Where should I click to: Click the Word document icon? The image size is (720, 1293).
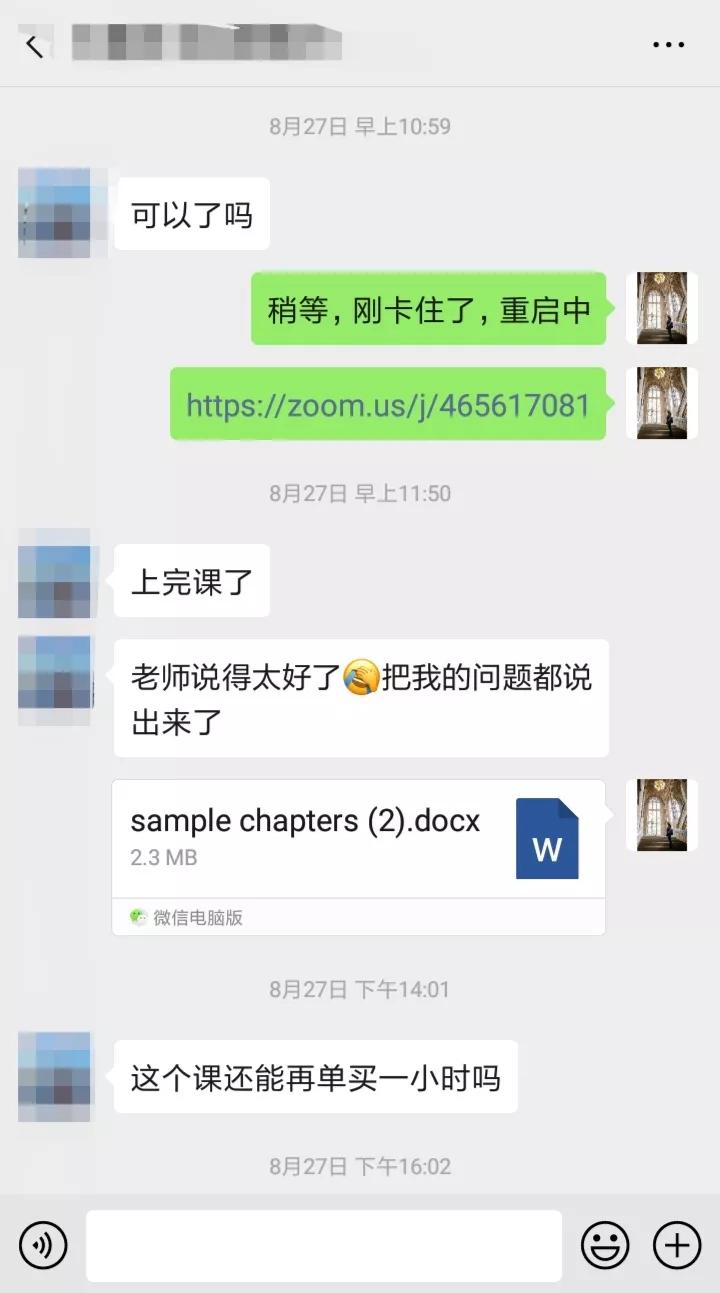[547, 838]
